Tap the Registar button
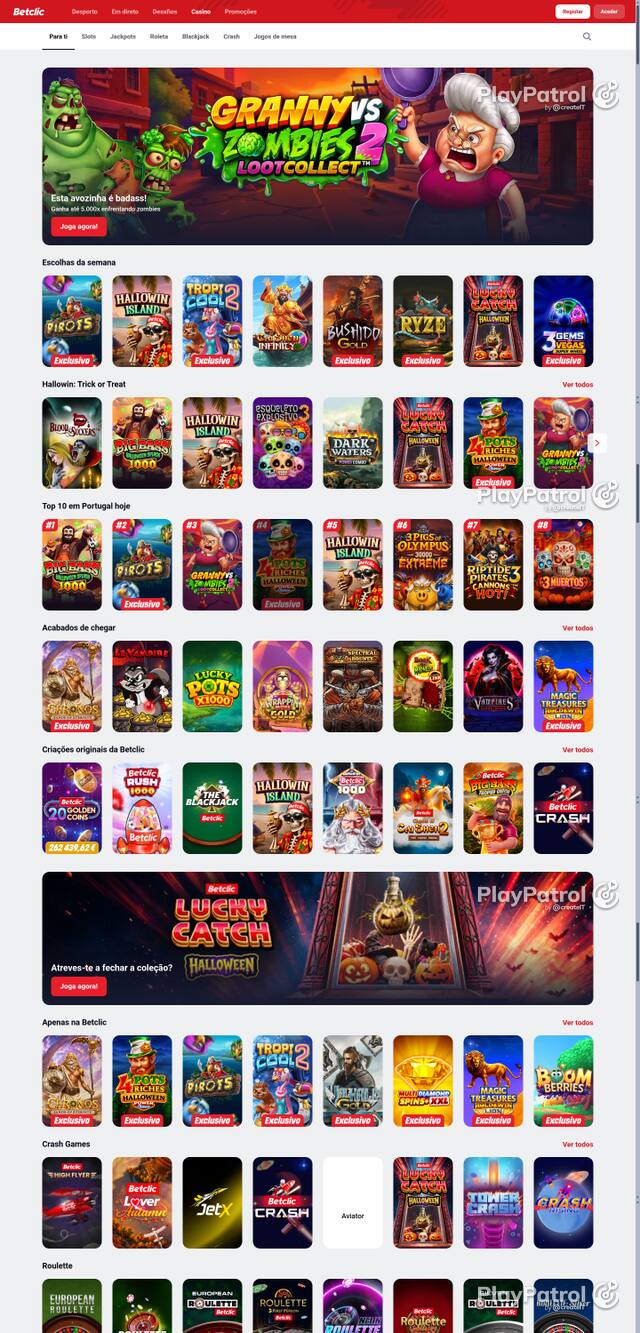The height and width of the screenshot is (1333, 640). pos(573,11)
